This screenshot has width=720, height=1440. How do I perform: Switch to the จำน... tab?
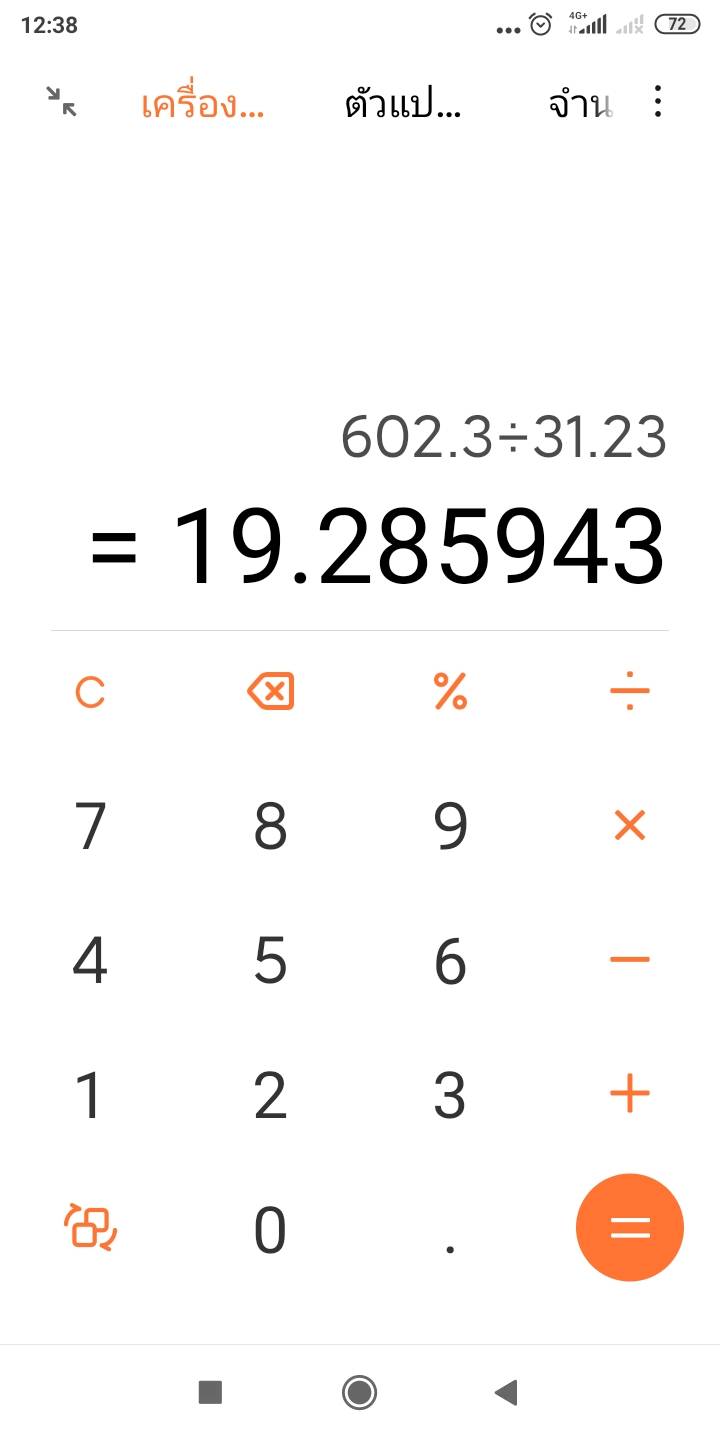tap(580, 103)
